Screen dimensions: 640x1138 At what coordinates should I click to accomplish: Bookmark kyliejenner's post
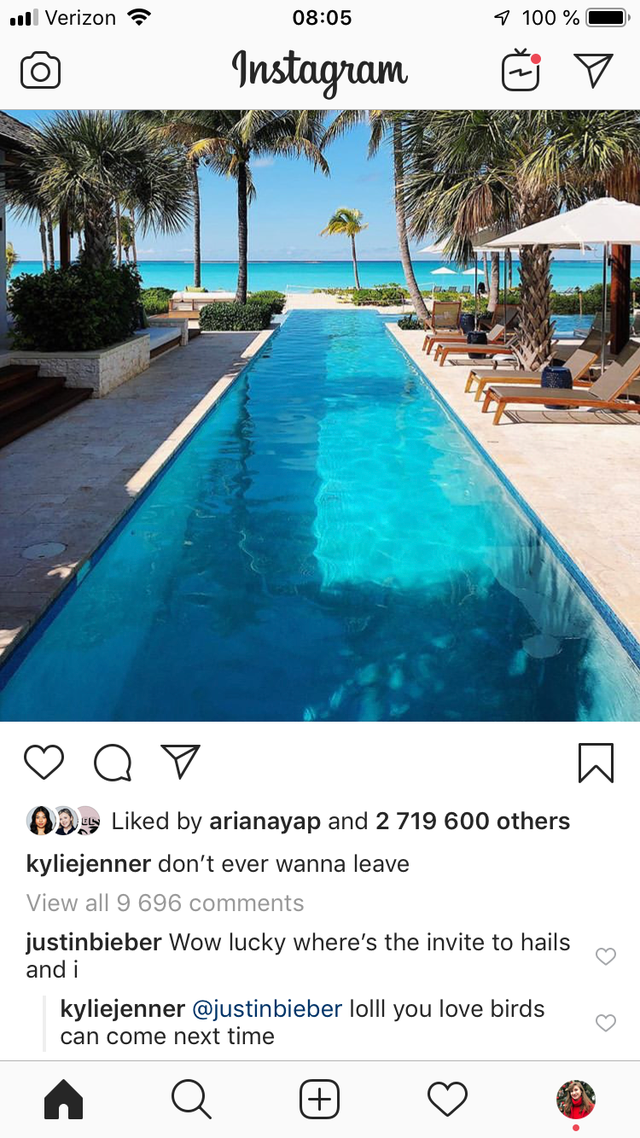[x=595, y=763]
